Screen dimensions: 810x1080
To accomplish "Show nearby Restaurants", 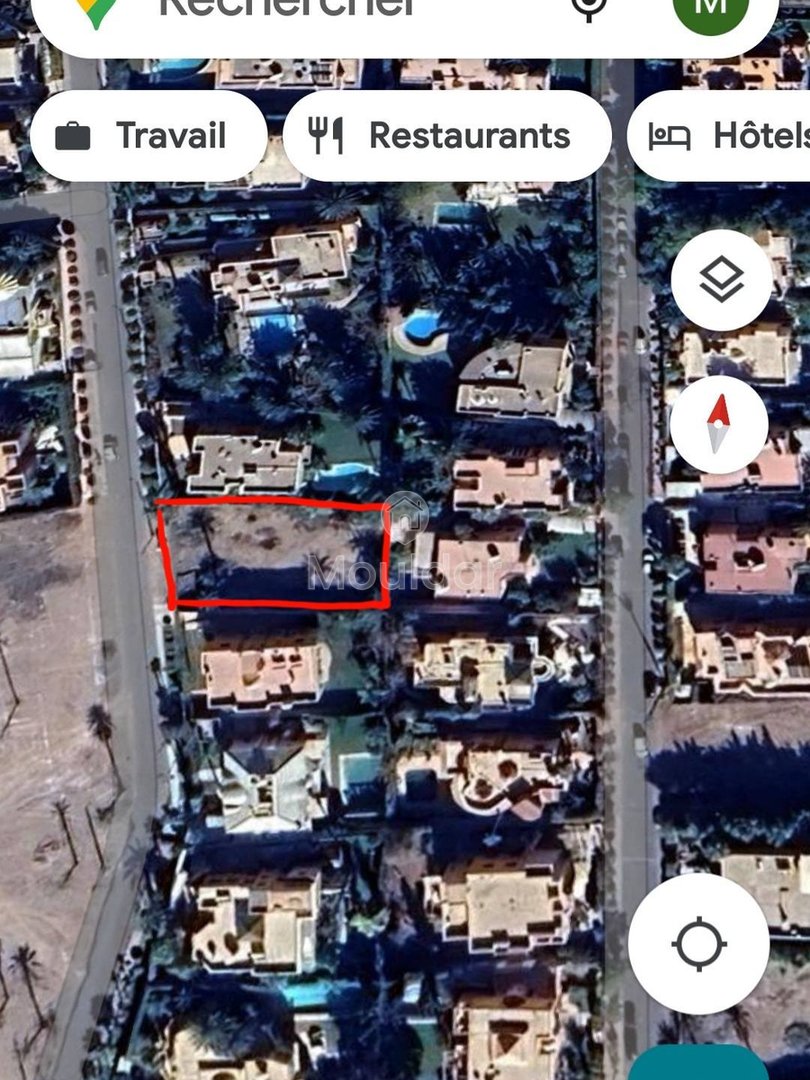I will pyautogui.click(x=447, y=136).
